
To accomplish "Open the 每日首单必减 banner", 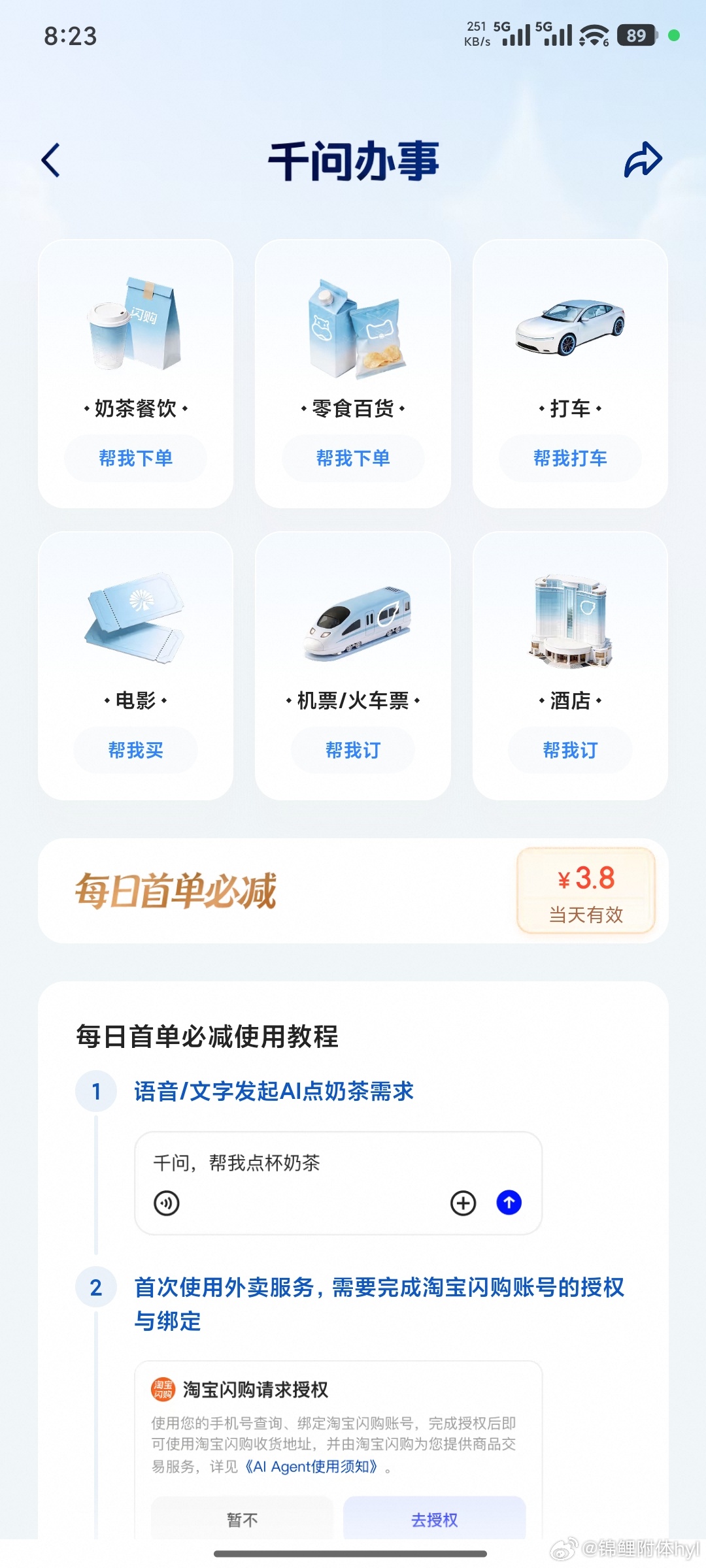I will 261,891.
